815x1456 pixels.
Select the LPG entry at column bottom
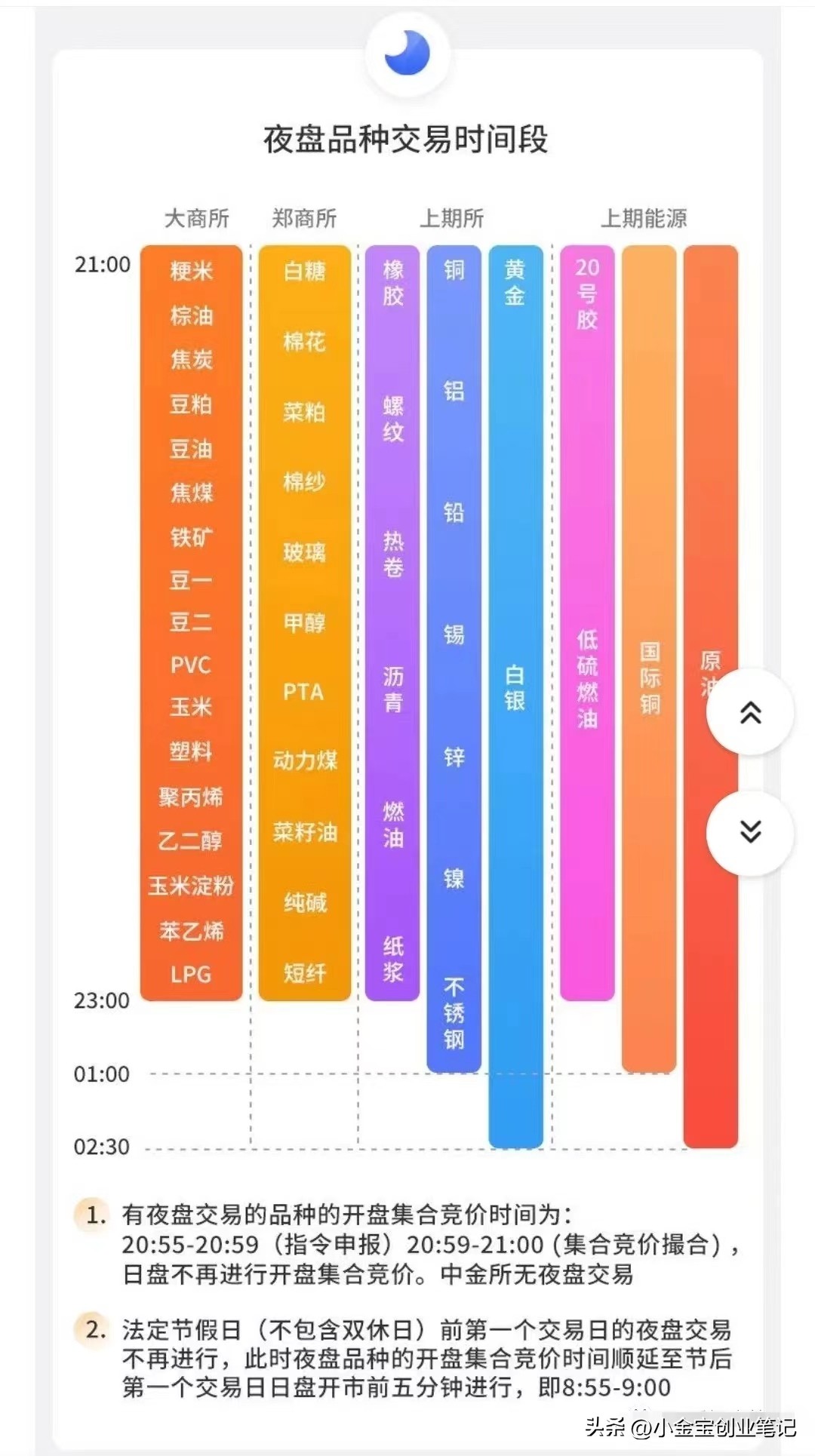(191, 975)
